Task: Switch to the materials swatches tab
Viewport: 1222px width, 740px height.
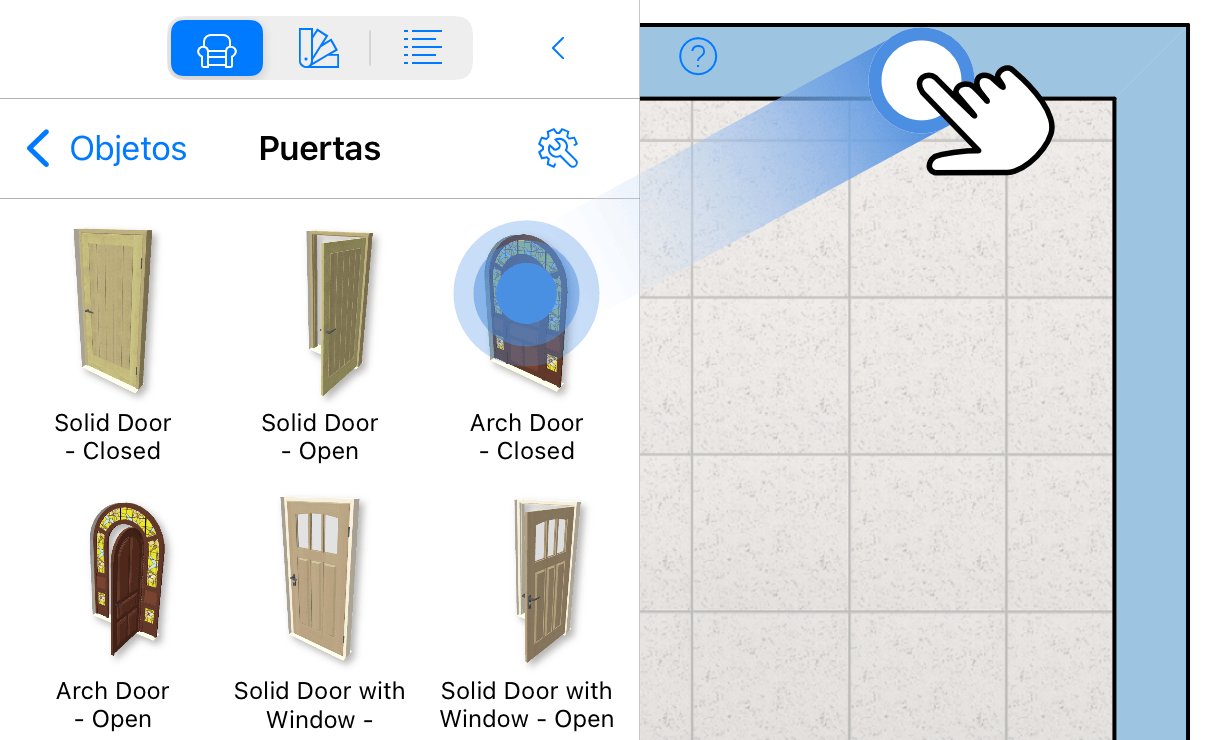Action: tap(319, 48)
